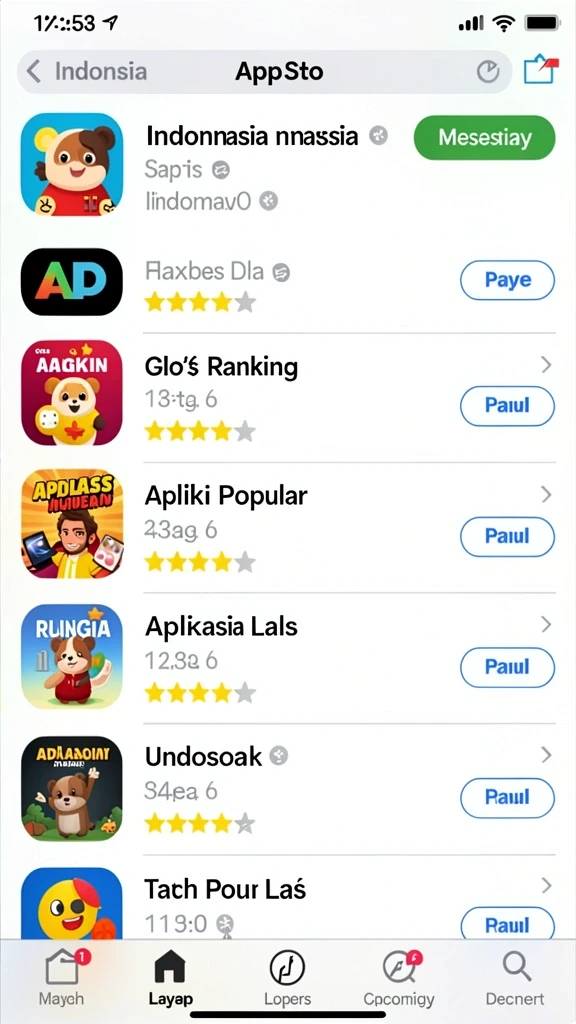Tap the share icon in the top bar
This screenshot has width=576, height=1024.
click(x=541, y=71)
